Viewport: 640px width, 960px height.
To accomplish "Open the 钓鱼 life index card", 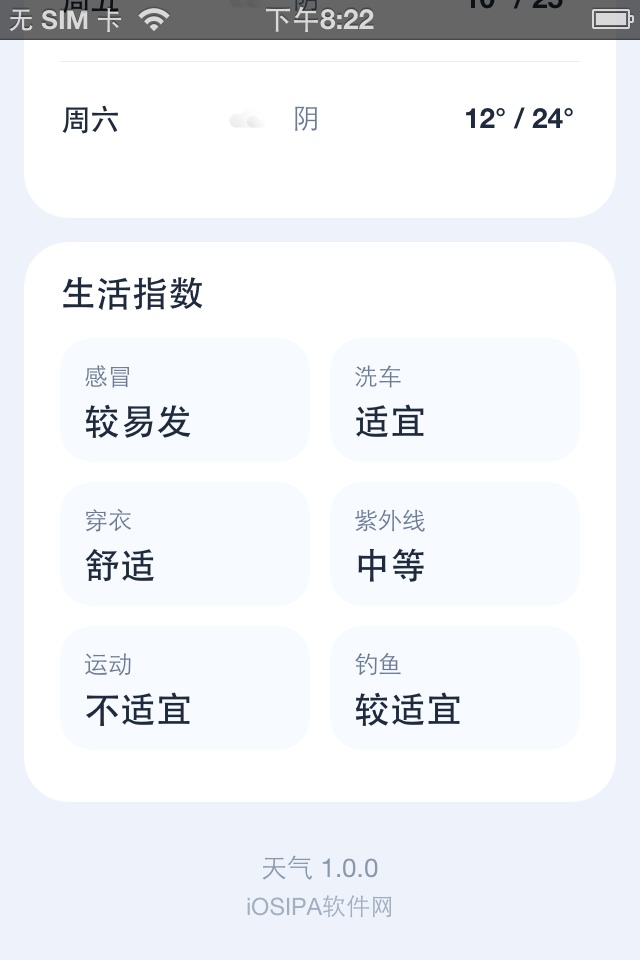I will click(455, 688).
